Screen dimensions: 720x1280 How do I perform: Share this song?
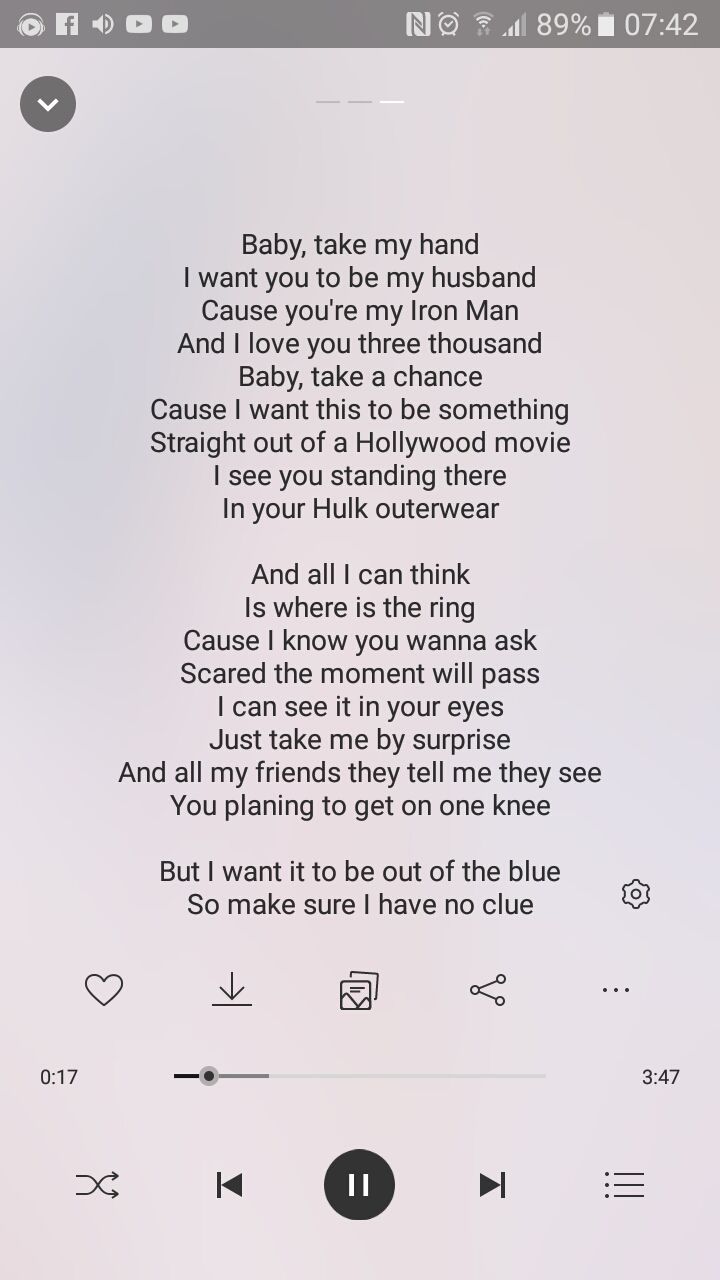tap(488, 990)
